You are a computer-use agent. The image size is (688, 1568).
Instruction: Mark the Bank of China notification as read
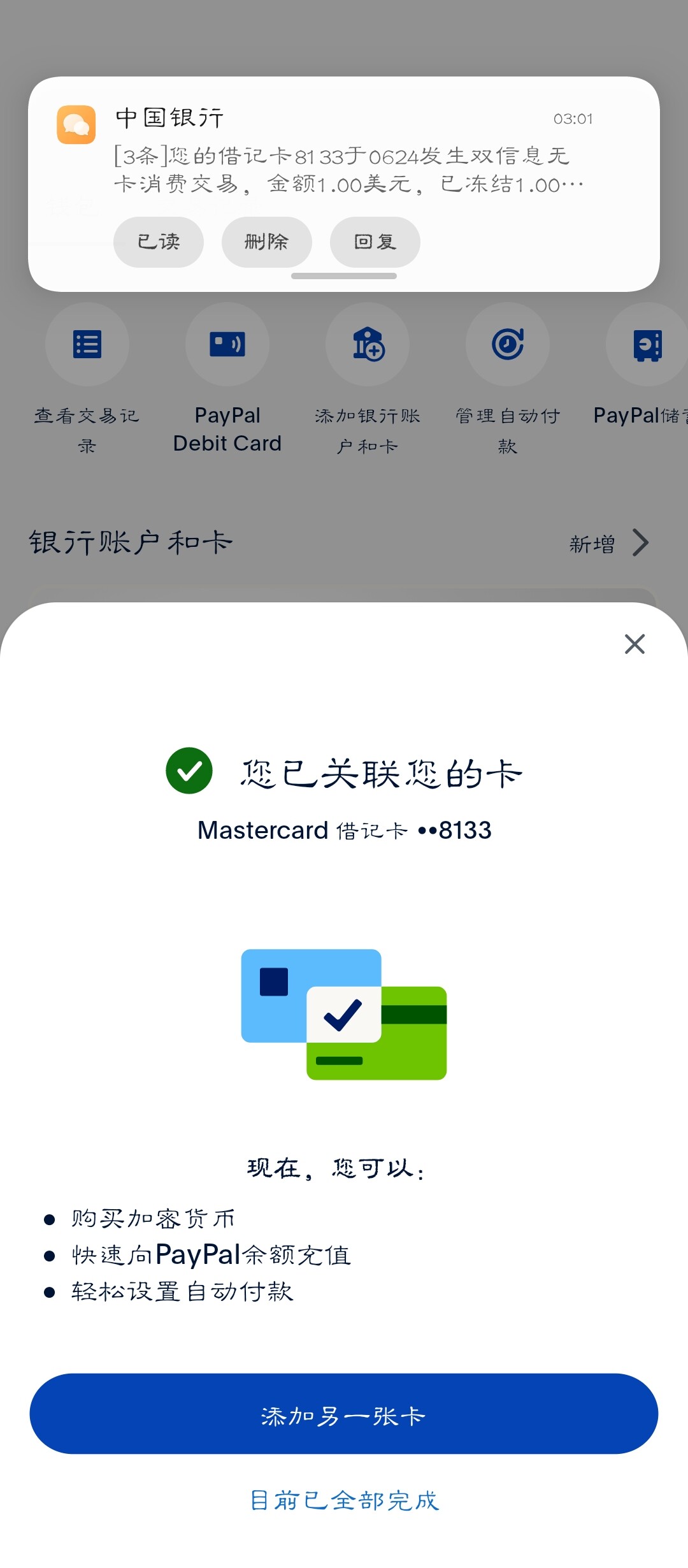click(159, 242)
